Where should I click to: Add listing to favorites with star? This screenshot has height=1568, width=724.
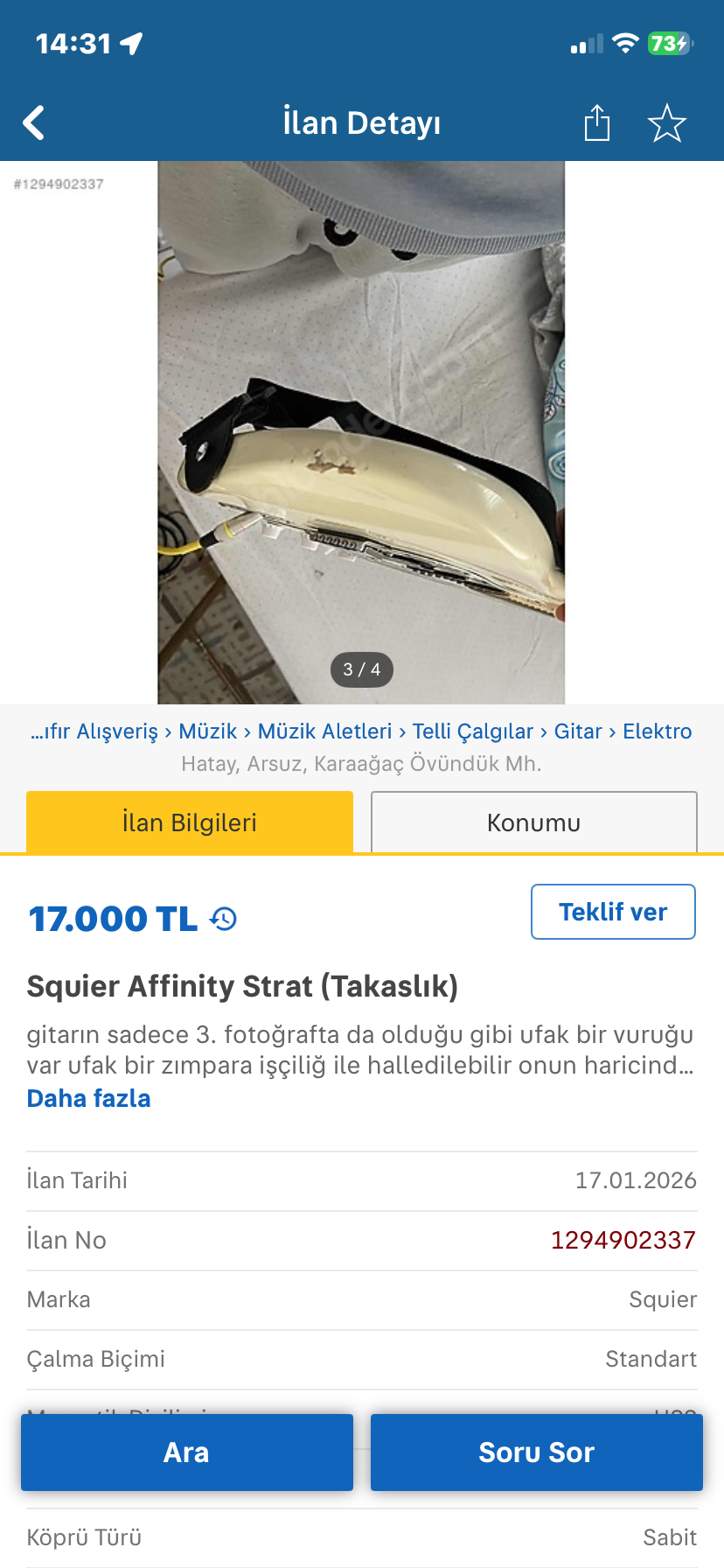(666, 123)
